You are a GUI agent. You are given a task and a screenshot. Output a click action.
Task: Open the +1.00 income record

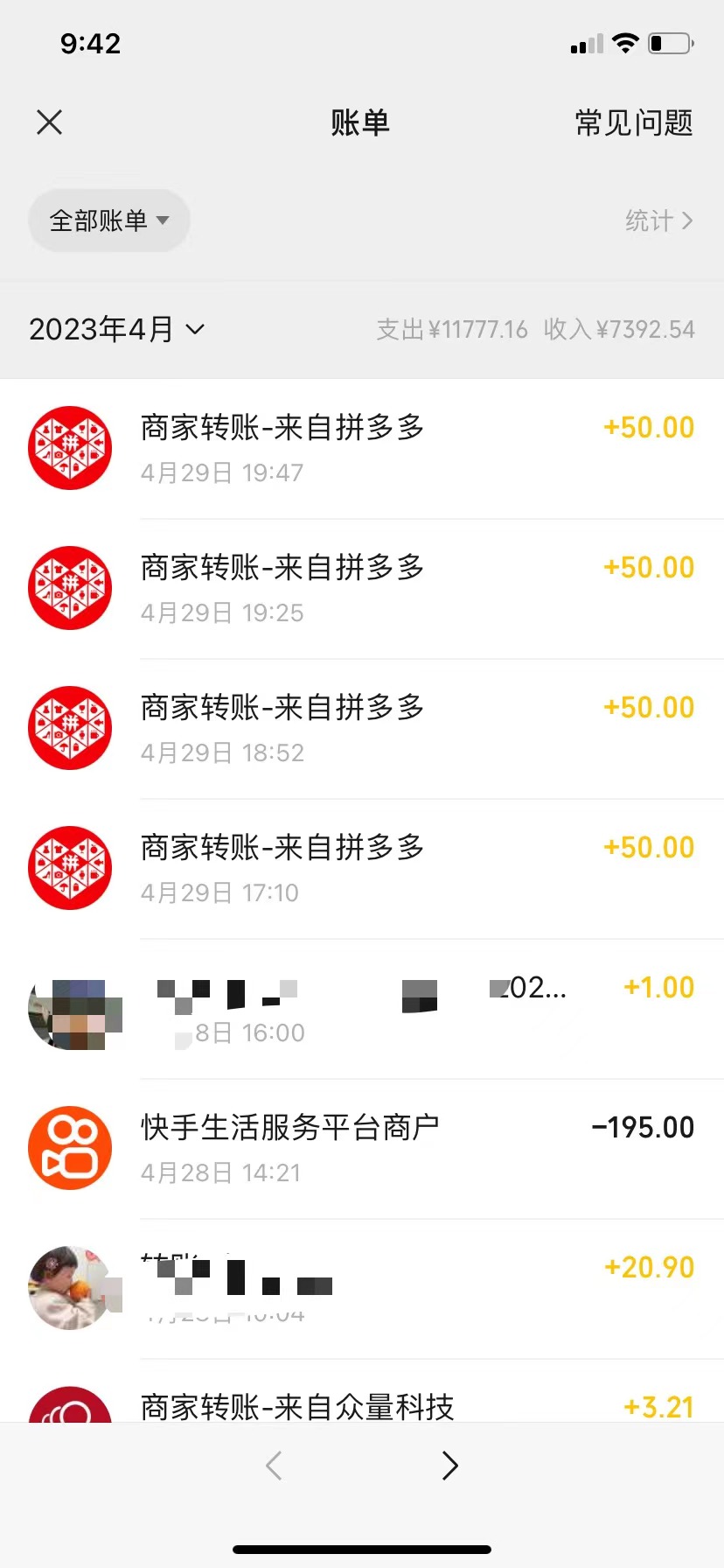coord(362,1008)
